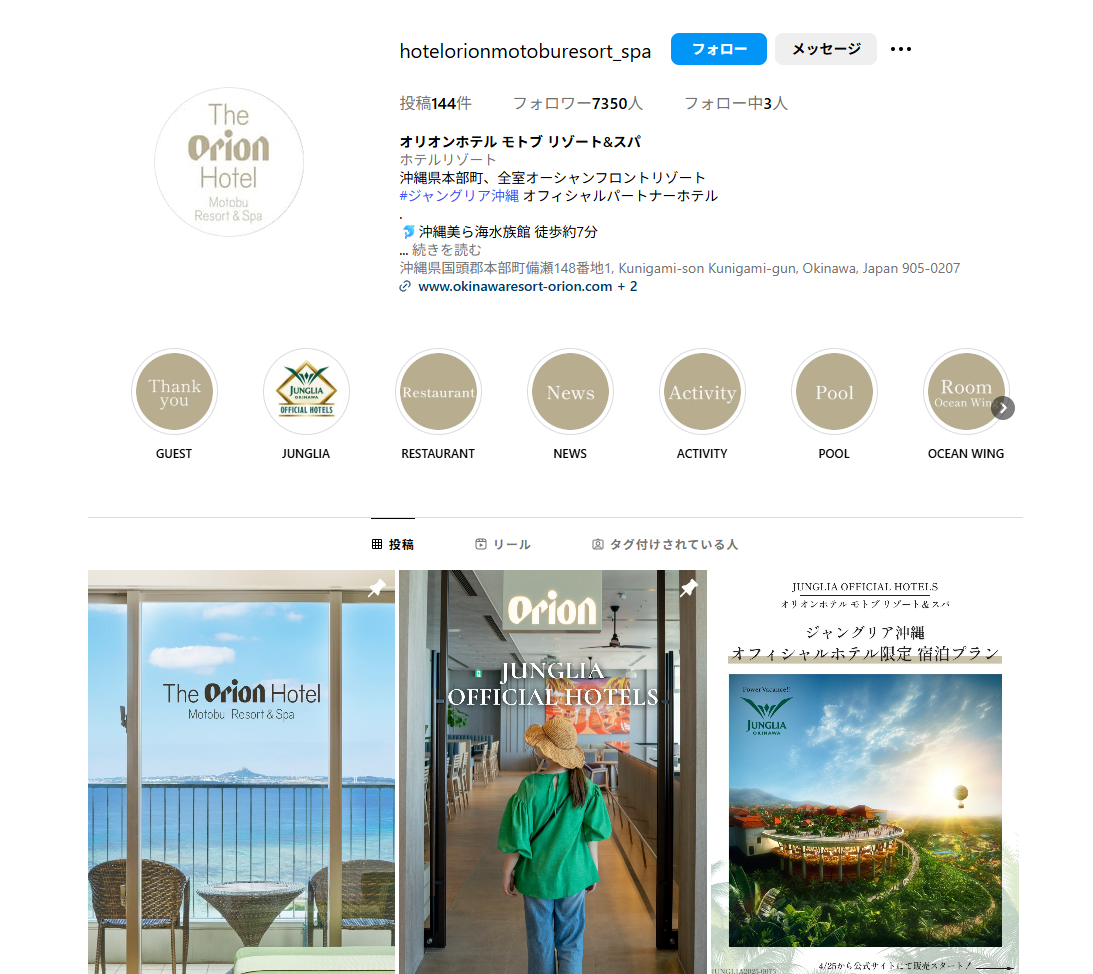Follow the hotel account with フォロー
This screenshot has height=974, width=1093.
click(718, 49)
